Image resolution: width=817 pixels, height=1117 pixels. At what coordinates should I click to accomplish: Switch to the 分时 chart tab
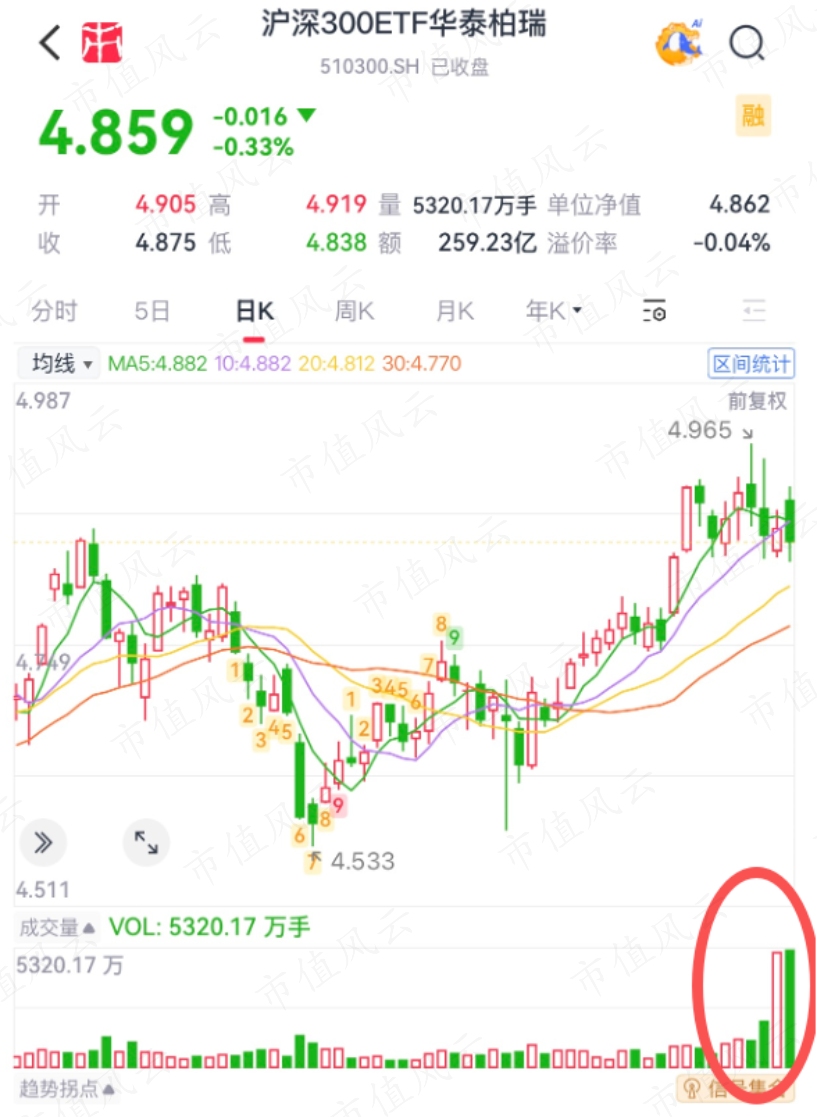(x=54, y=311)
